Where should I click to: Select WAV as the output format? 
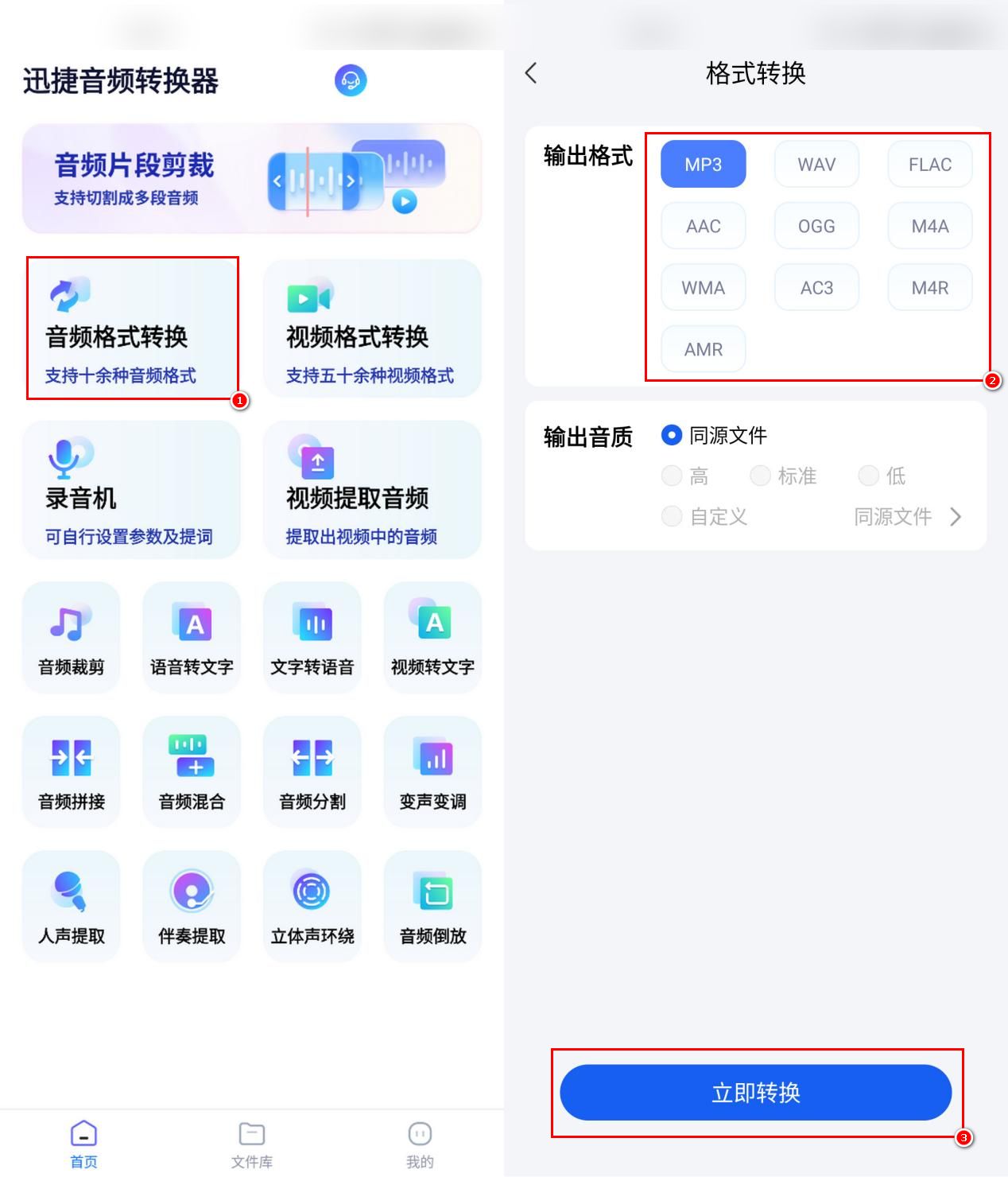816,165
